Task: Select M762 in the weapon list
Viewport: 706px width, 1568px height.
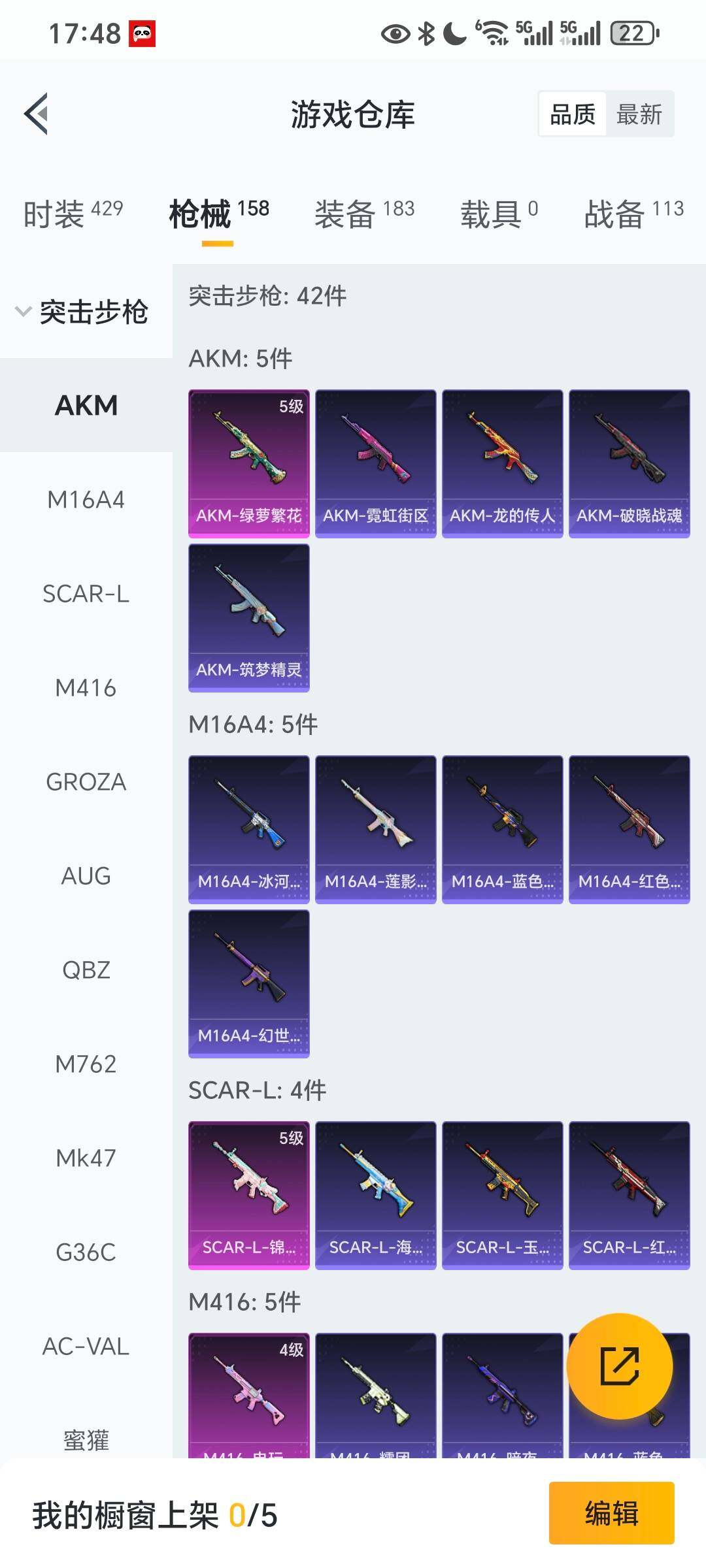Action: (86, 1064)
